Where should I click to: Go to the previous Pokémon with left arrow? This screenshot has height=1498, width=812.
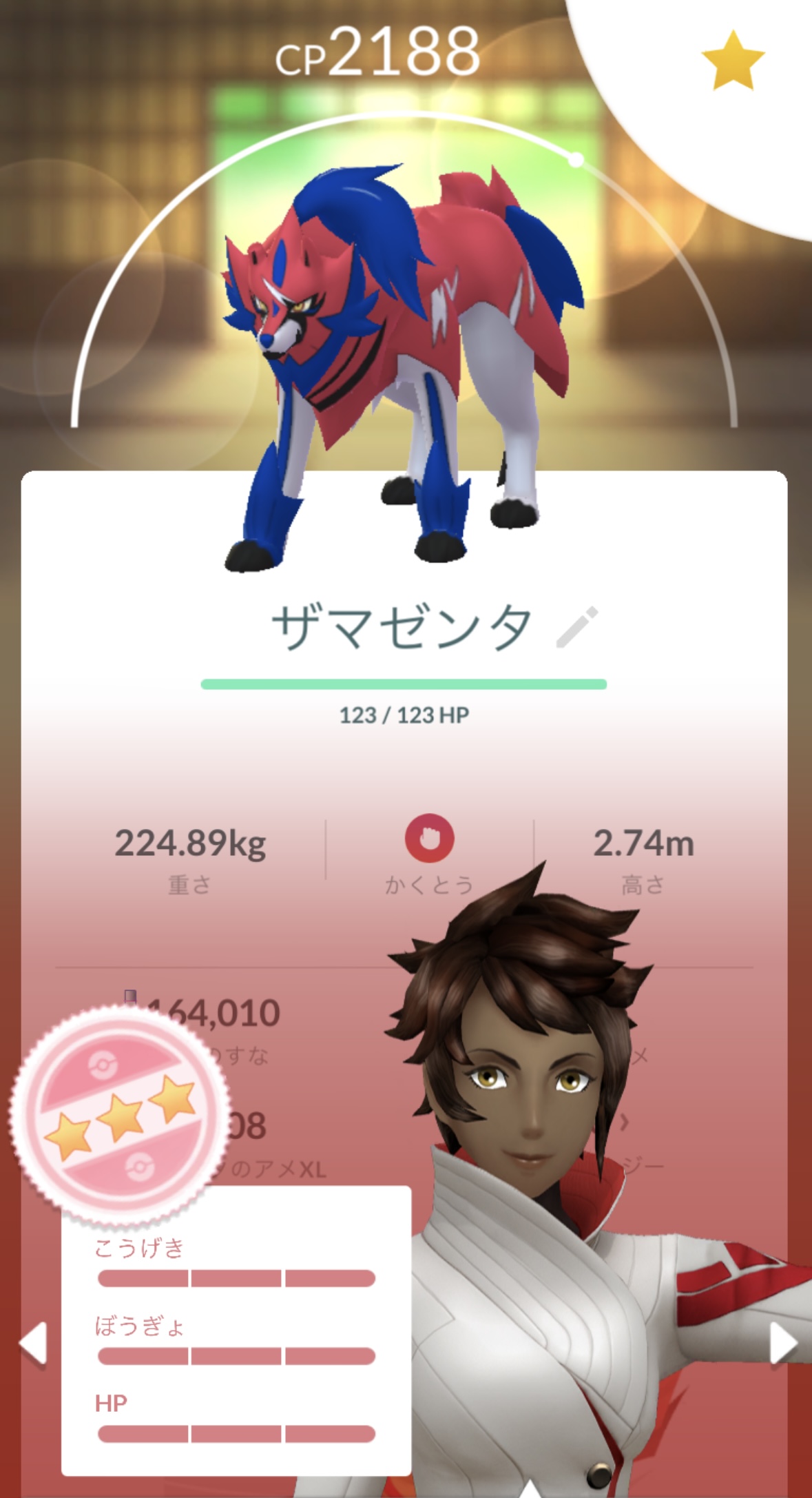33,1342
